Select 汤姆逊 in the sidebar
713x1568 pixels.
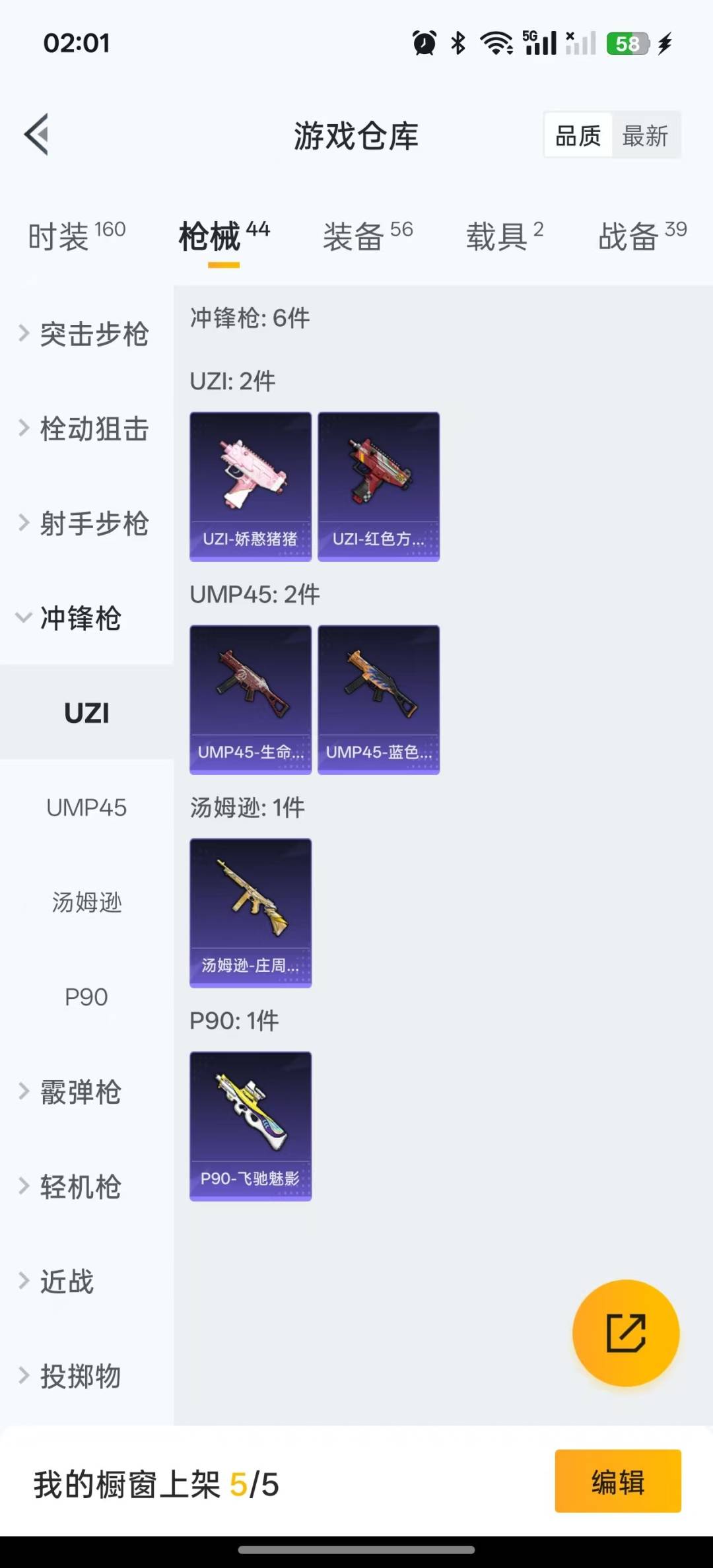coord(86,902)
